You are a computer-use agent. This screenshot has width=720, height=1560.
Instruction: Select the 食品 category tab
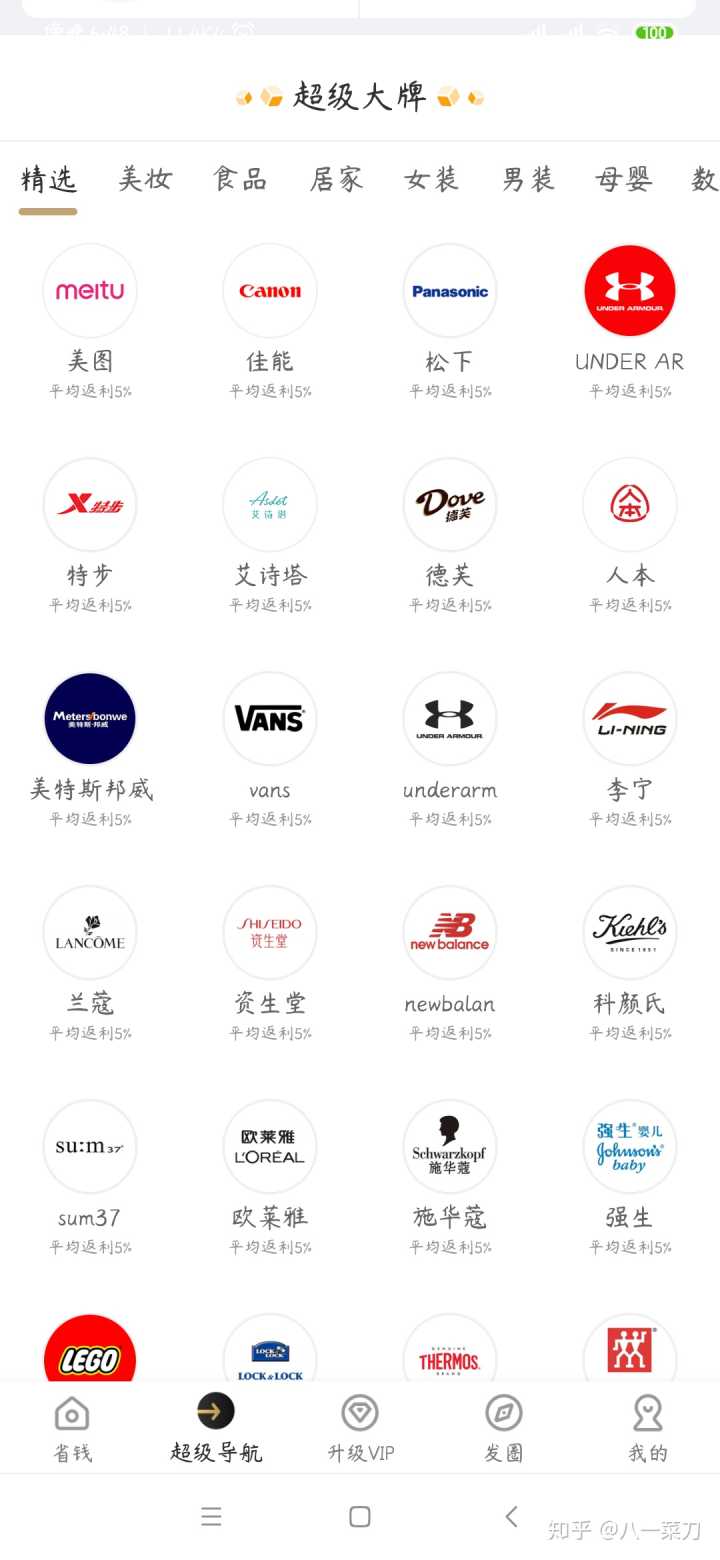point(240,179)
